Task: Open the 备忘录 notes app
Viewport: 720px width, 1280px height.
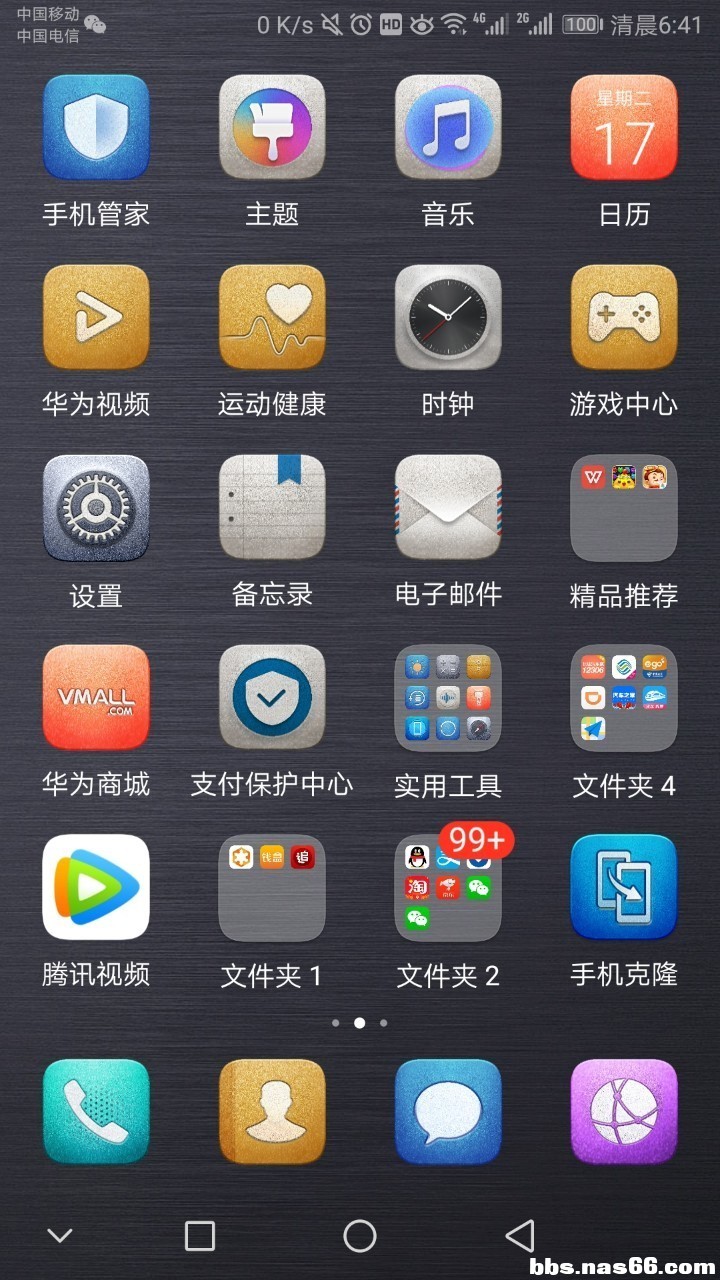Action: [272, 508]
